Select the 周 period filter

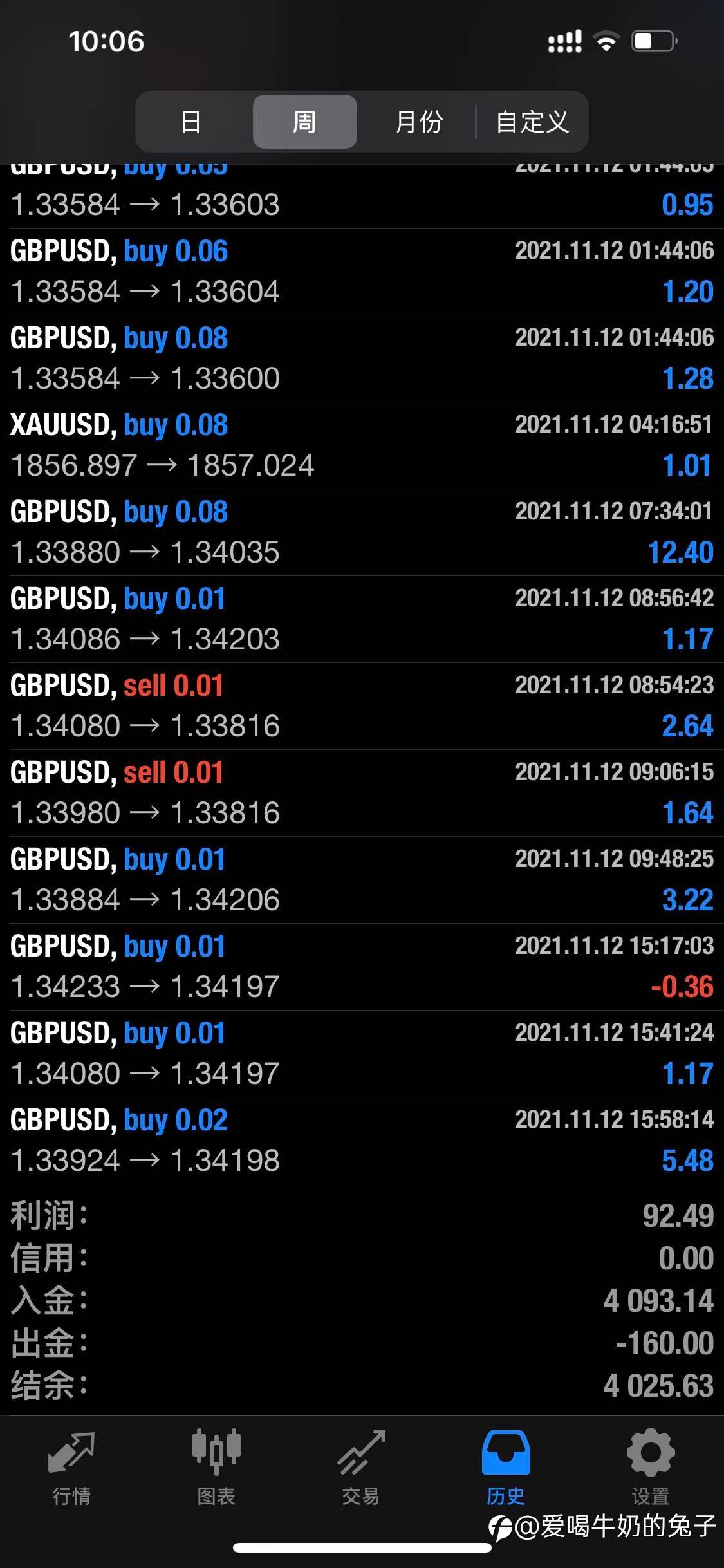pyautogui.click(x=304, y=122)
